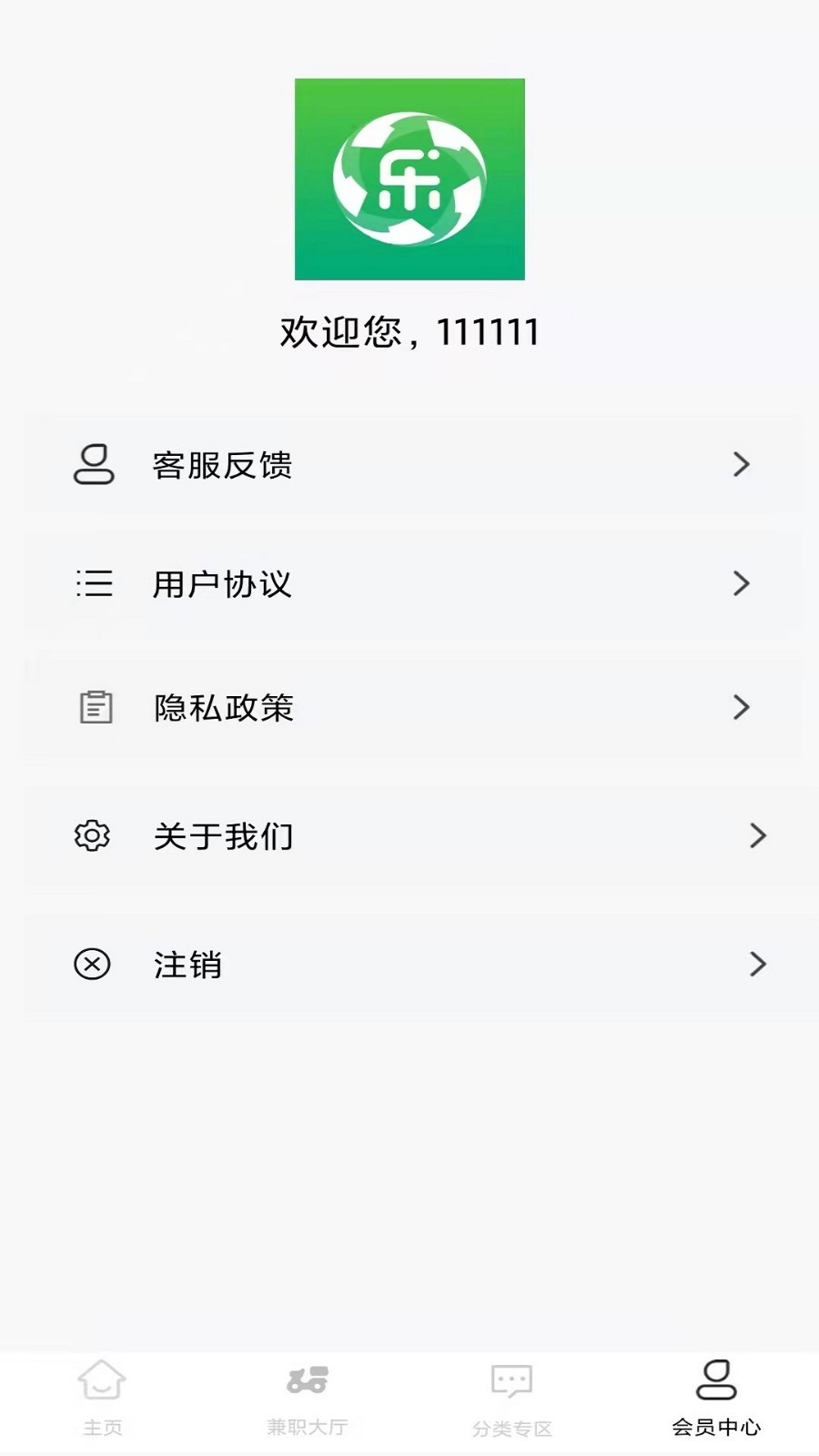
Task: Open the 兼职大厅 tab
Action: [x=307, y=1401]
